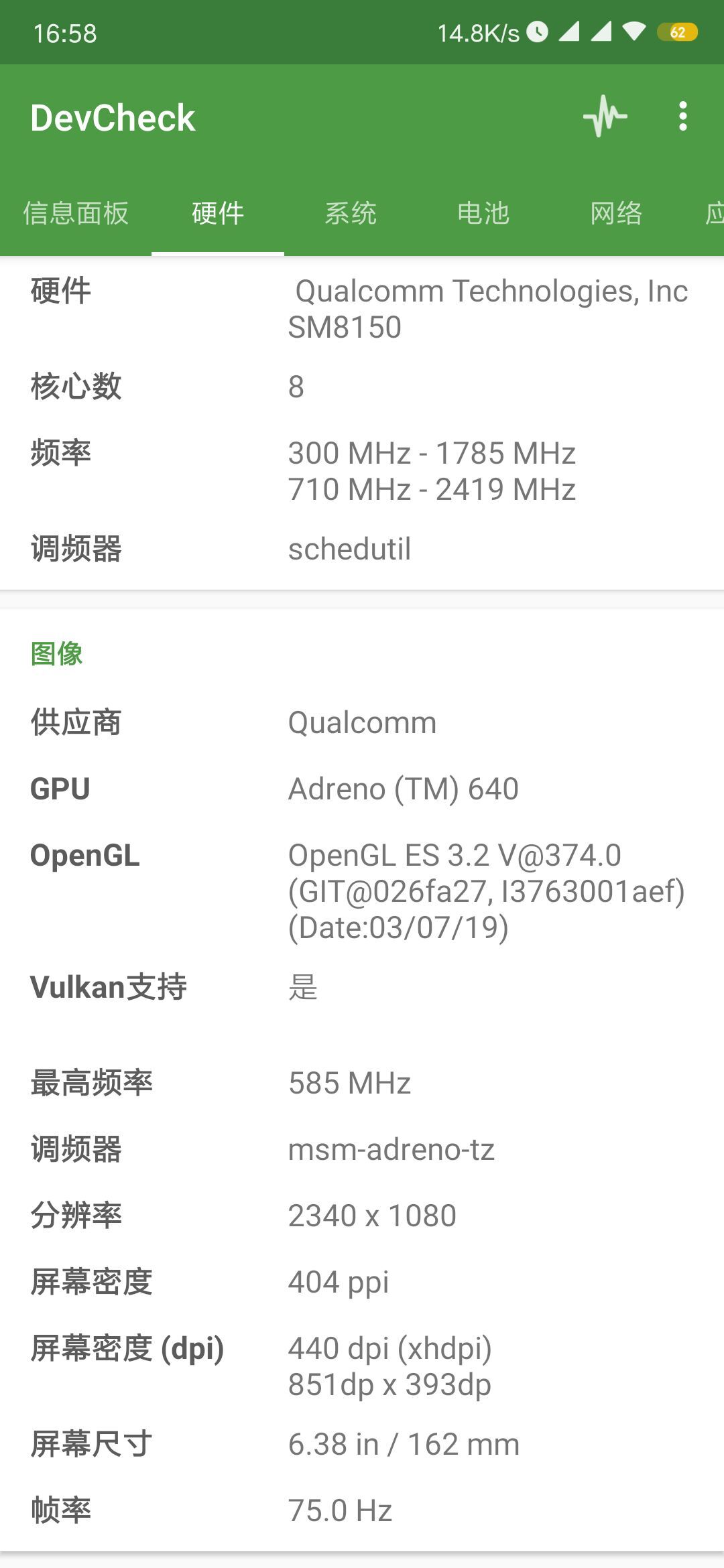
Task: Tap the clock icon in status bar
Action: [x=538, y=32]
